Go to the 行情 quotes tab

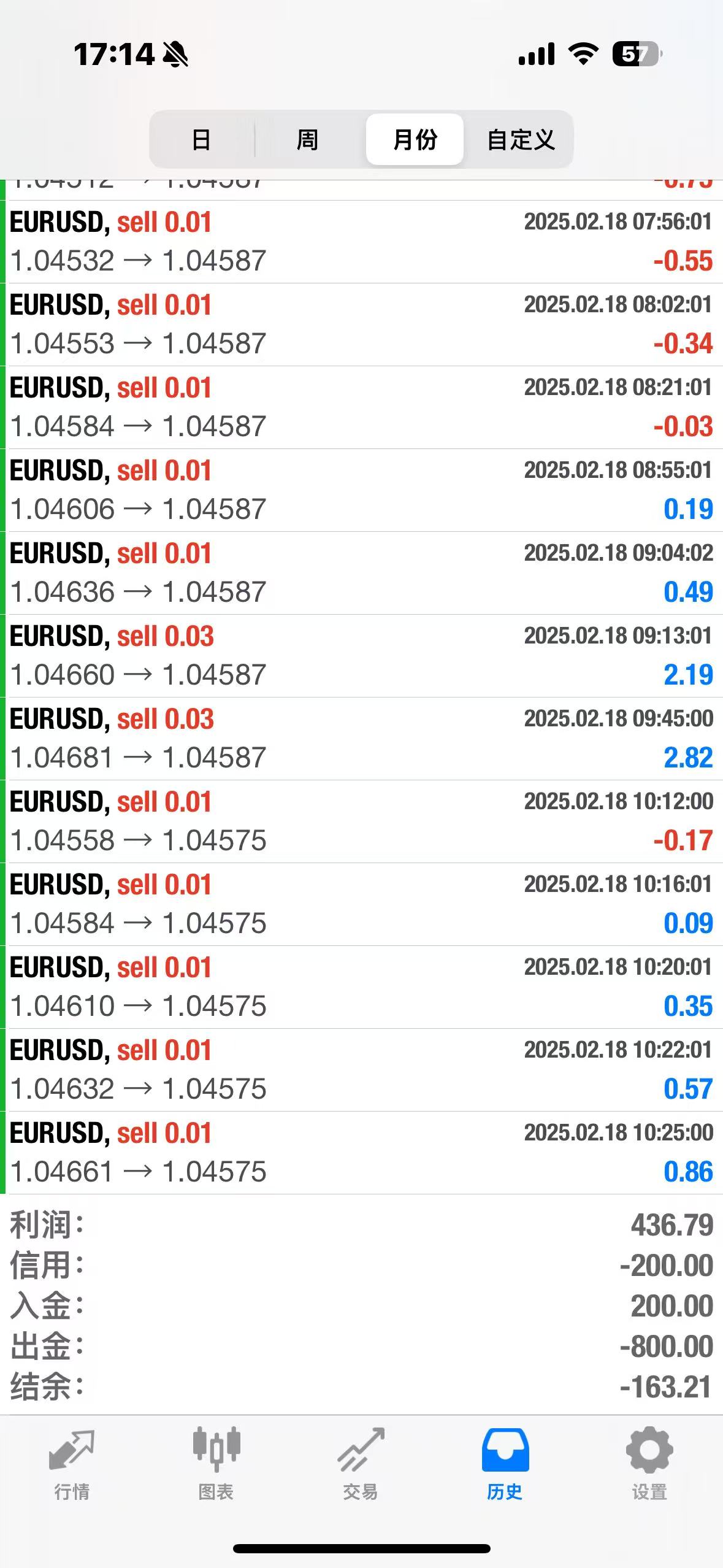click(72, 1463)
